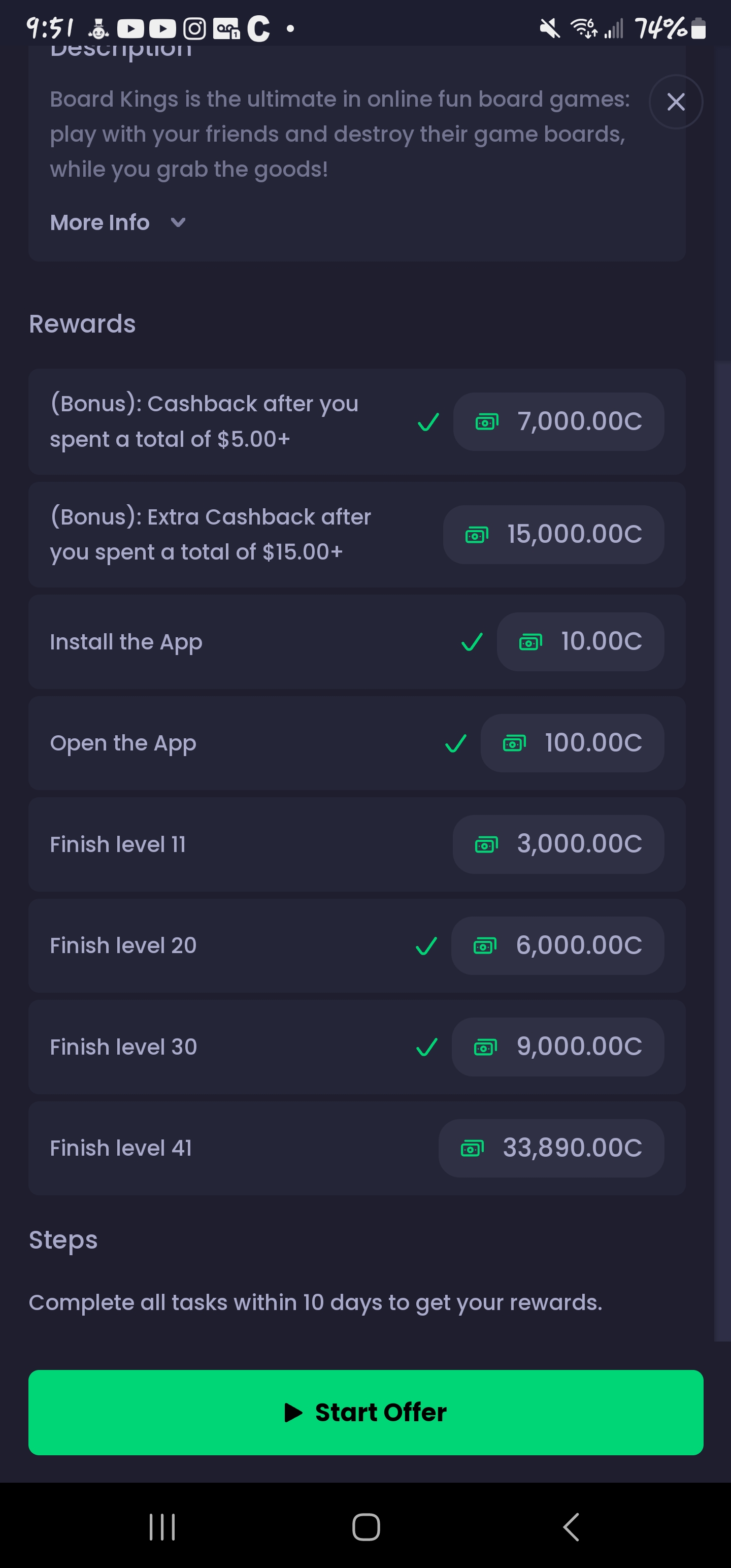Tap the money icon beside 33,890.00C reward
The image size is (731, 1568).
tap(472, 1148)
